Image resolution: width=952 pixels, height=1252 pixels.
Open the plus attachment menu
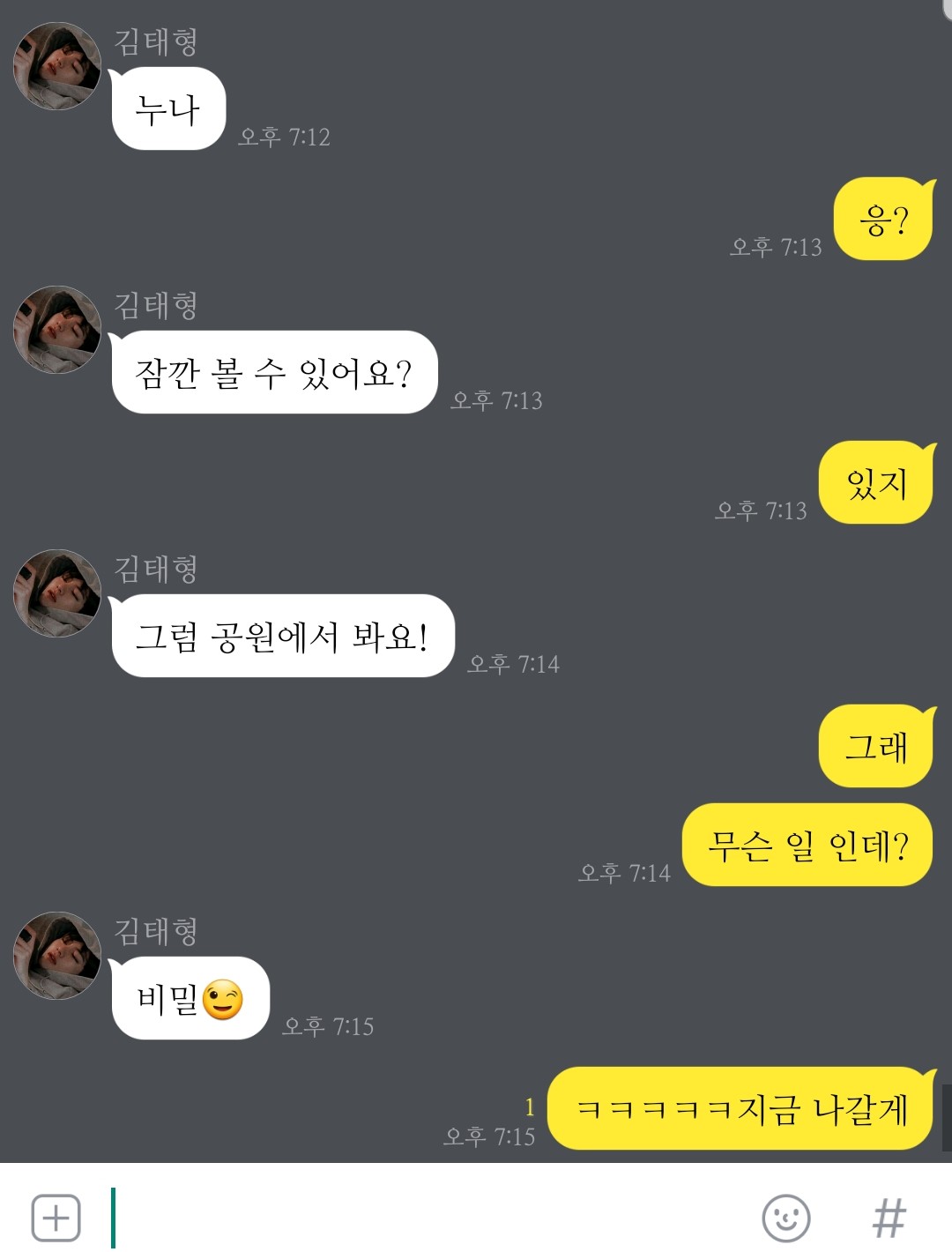point(56,1218)
